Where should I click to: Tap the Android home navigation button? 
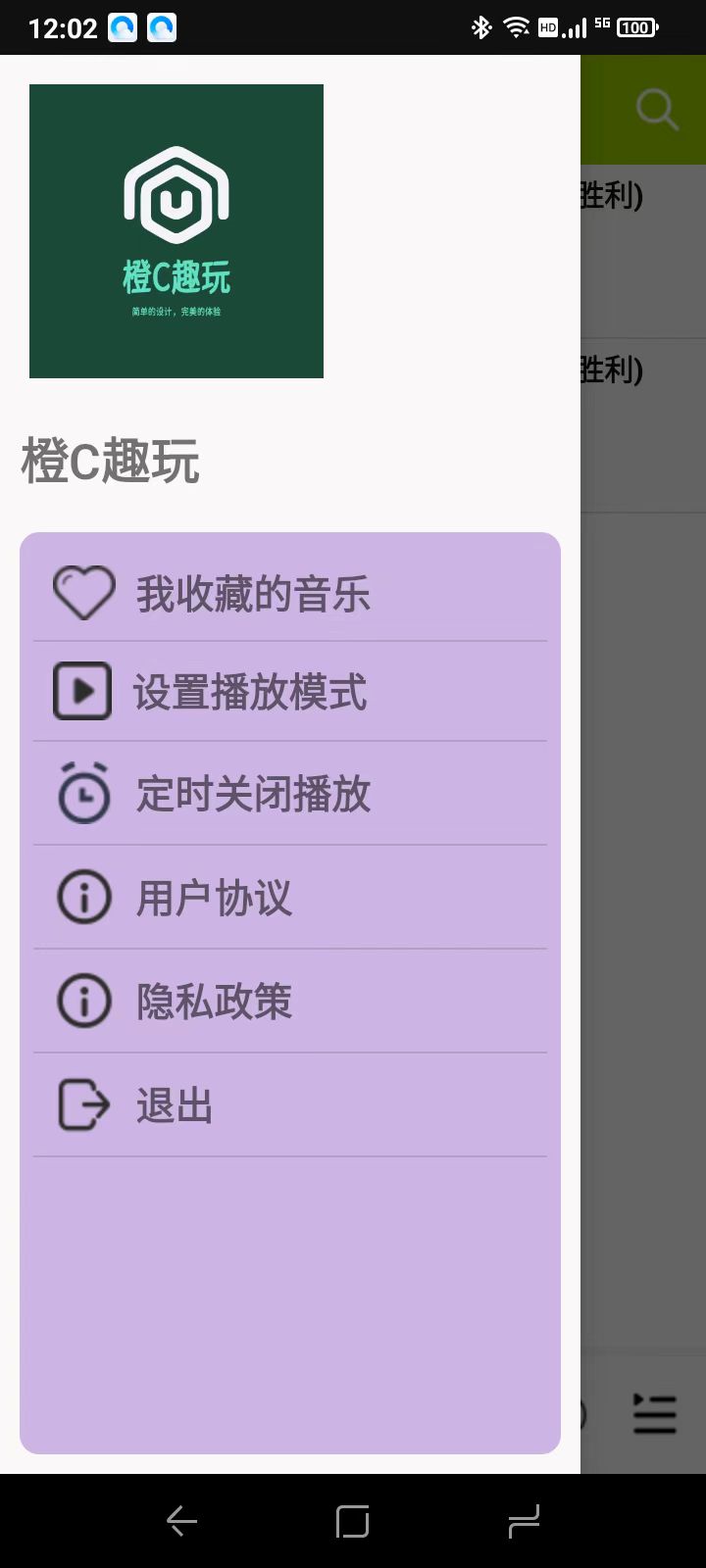coord(353,1521)
